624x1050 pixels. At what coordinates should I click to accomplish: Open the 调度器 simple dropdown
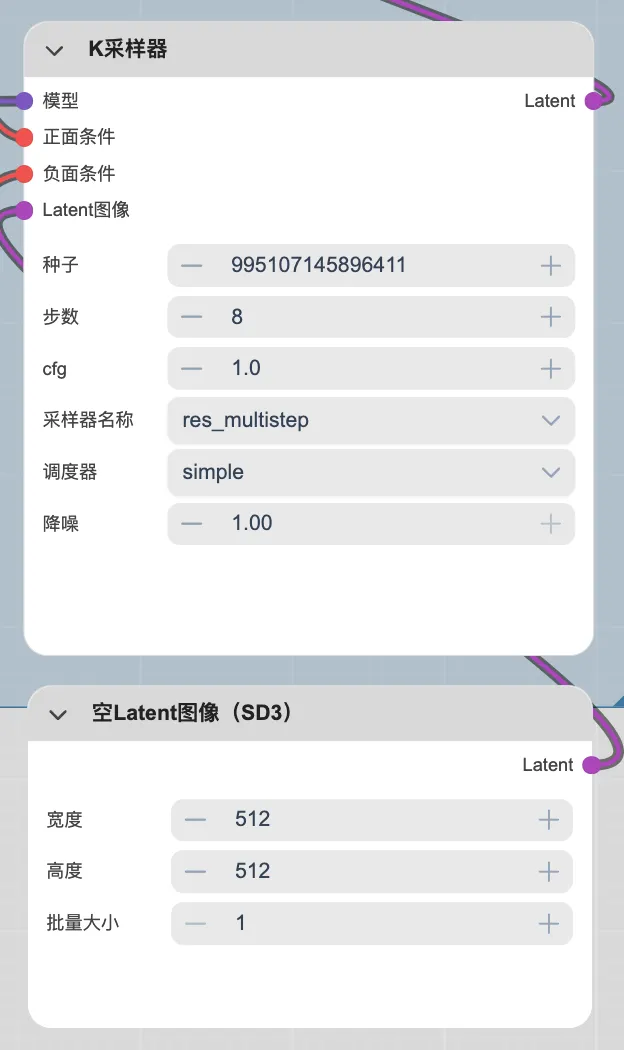371,472
